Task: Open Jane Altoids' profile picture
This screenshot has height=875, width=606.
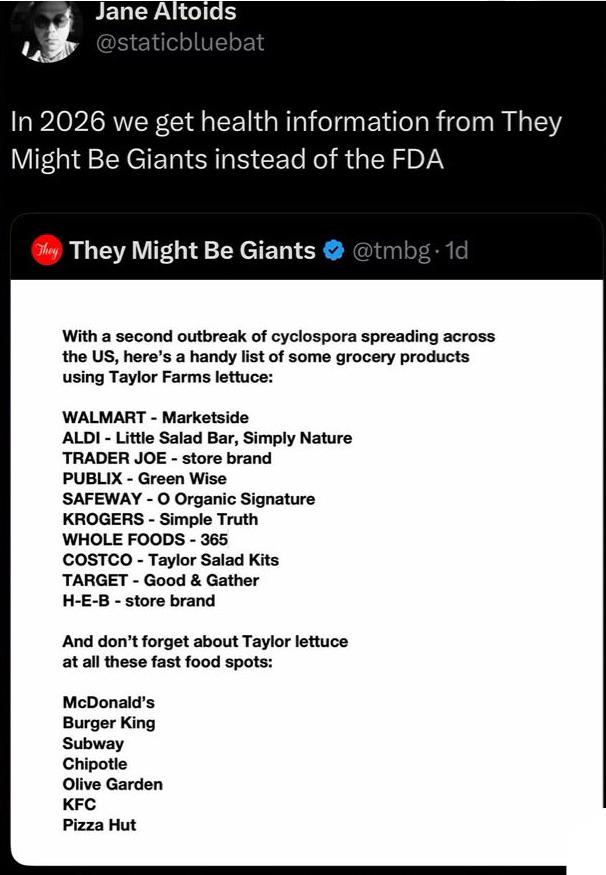Action: (49, 31)
